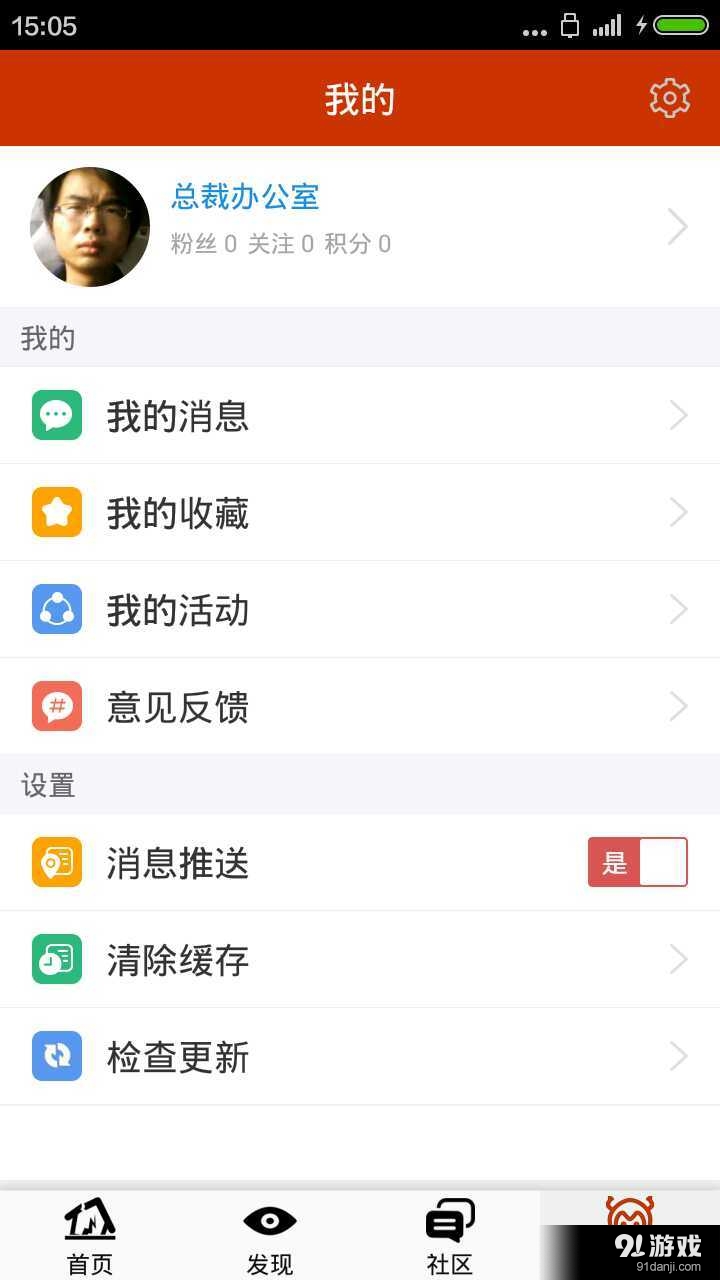The image size is (720, 1280).
Task: Open the settings gear in the header
Action: (x=670, y=97)
